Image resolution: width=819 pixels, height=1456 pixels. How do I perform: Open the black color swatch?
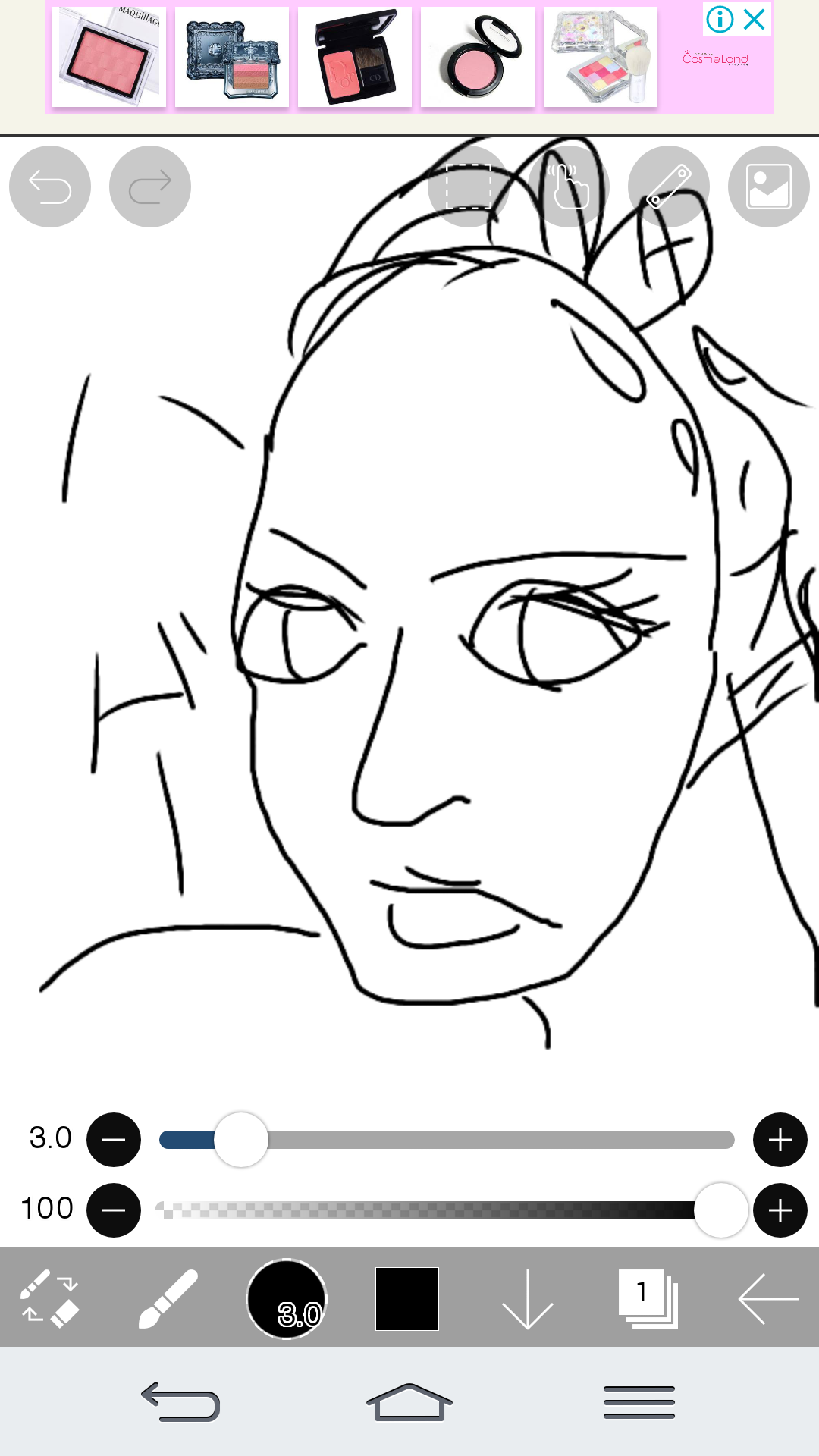click(x=407, y=1299)
